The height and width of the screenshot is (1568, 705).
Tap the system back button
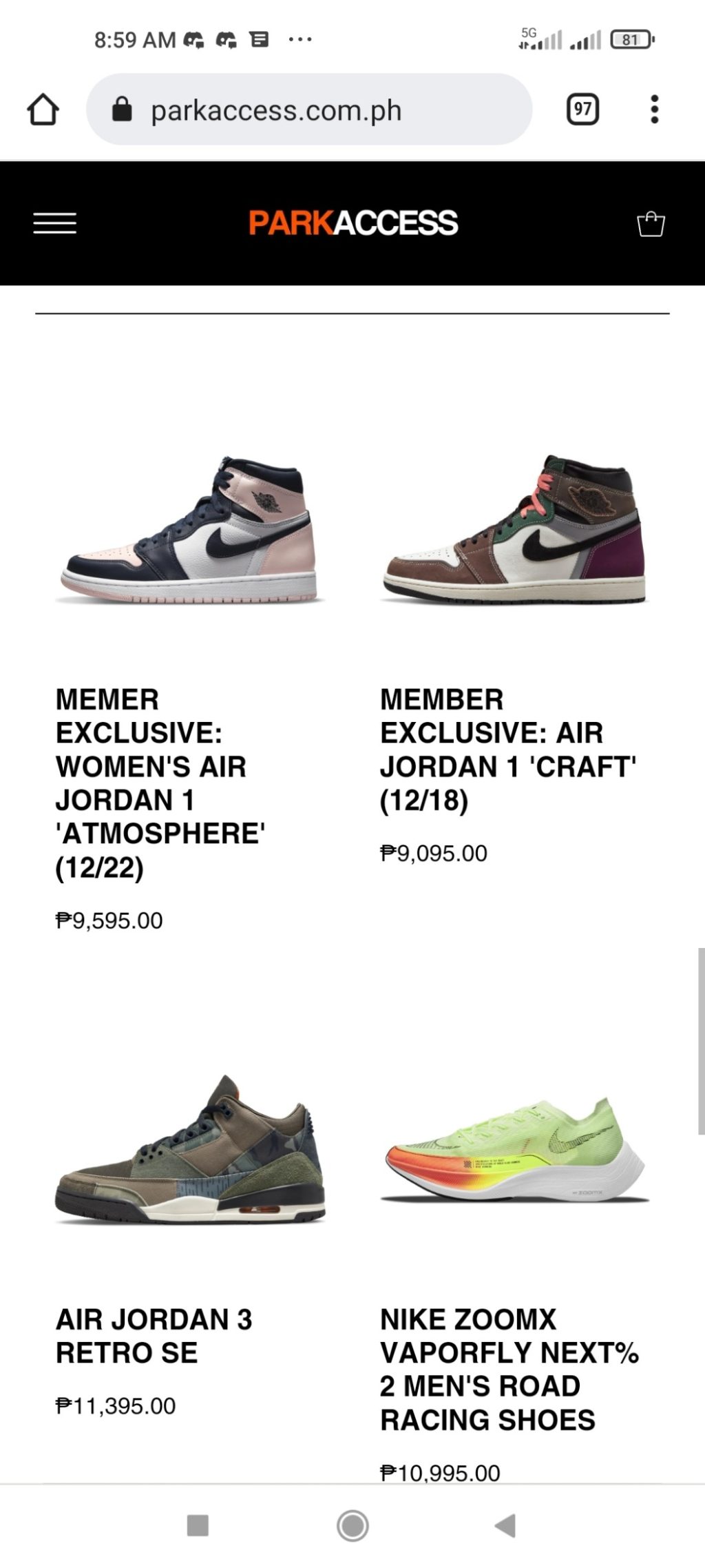506,1525
